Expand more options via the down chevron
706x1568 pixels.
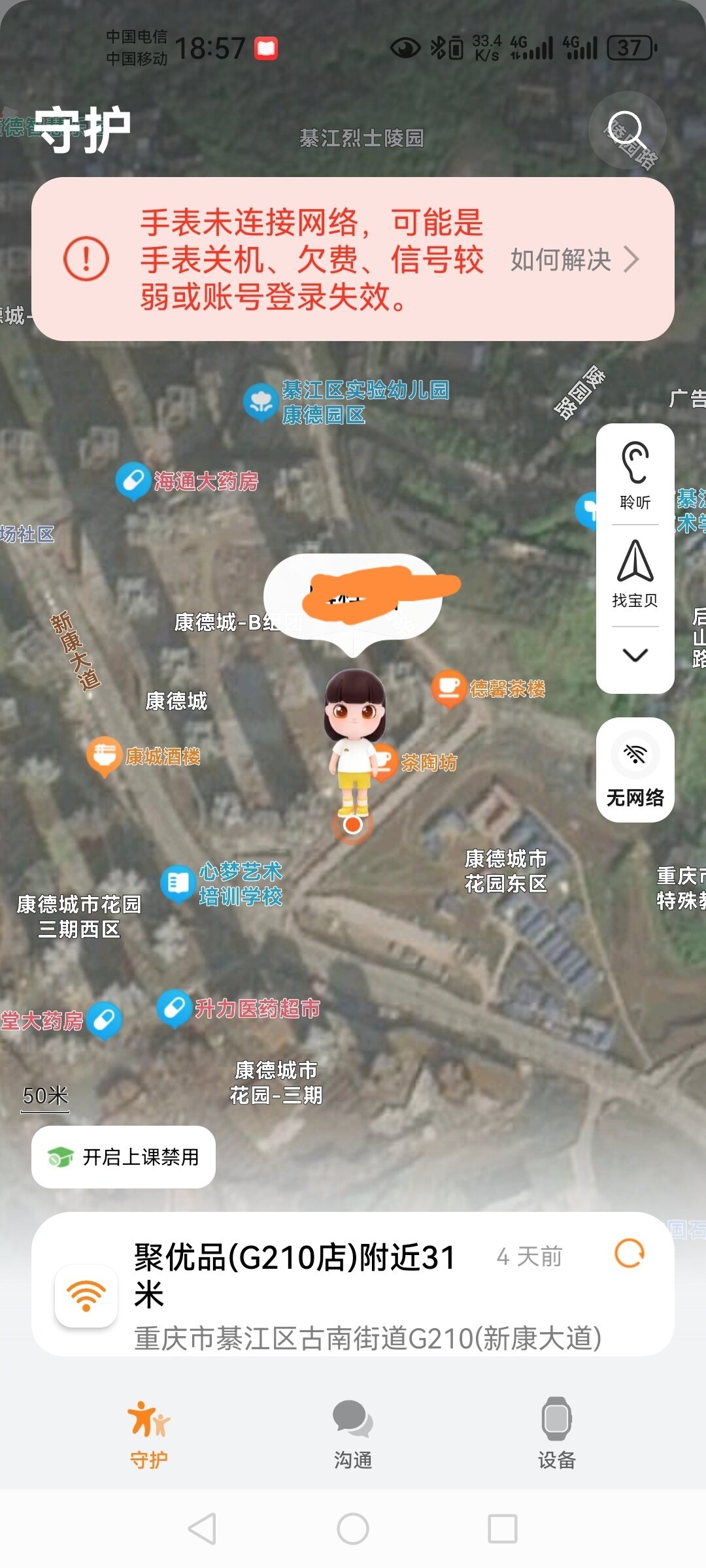point(635,655)
